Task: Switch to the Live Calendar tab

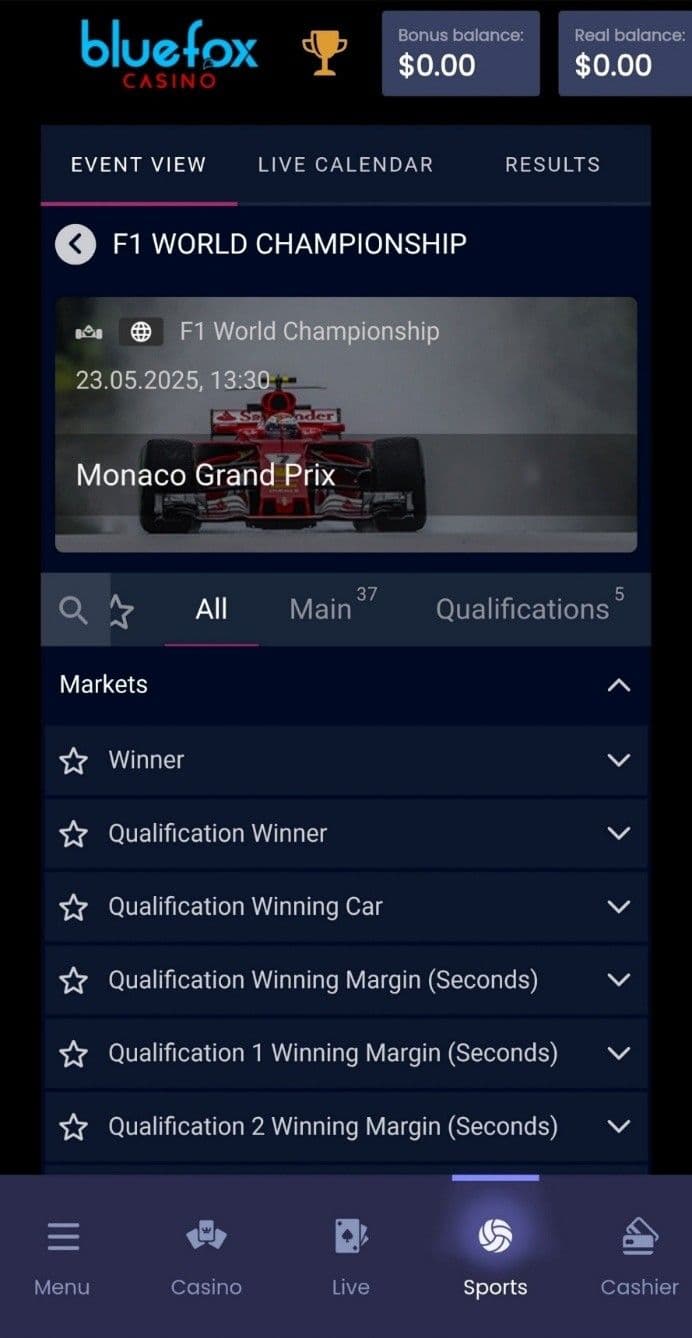Action: 345,165
